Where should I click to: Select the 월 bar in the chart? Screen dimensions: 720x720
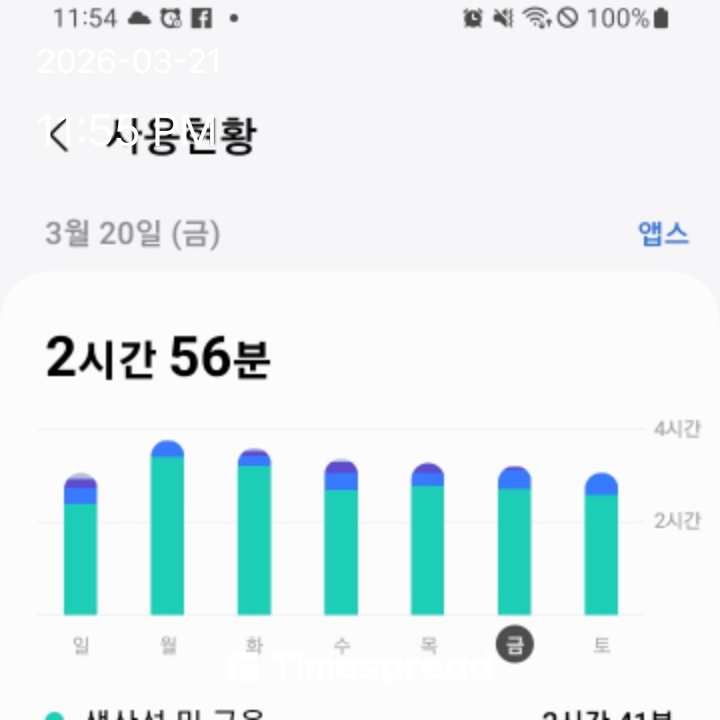coord(167,530)
